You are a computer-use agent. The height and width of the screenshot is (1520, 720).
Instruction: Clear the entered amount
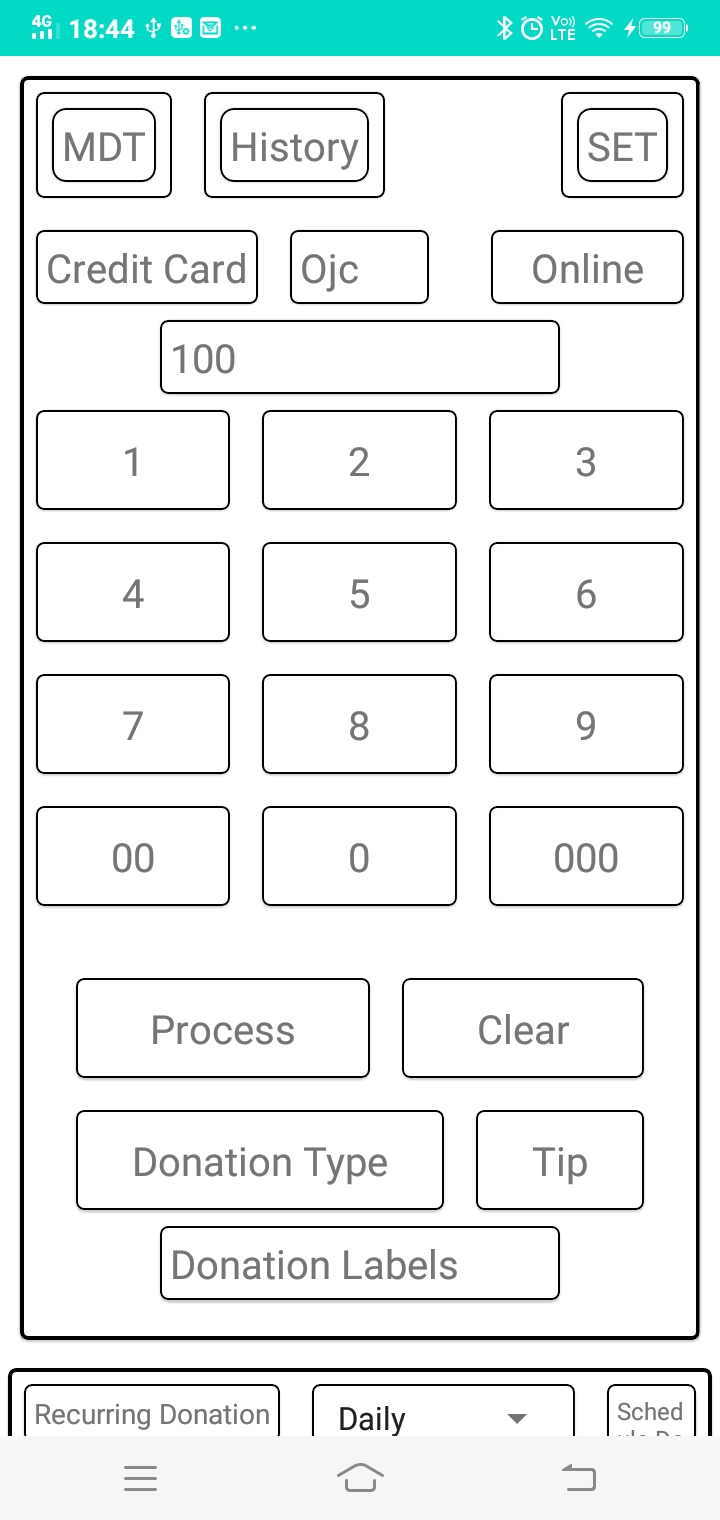point(522,1028)
